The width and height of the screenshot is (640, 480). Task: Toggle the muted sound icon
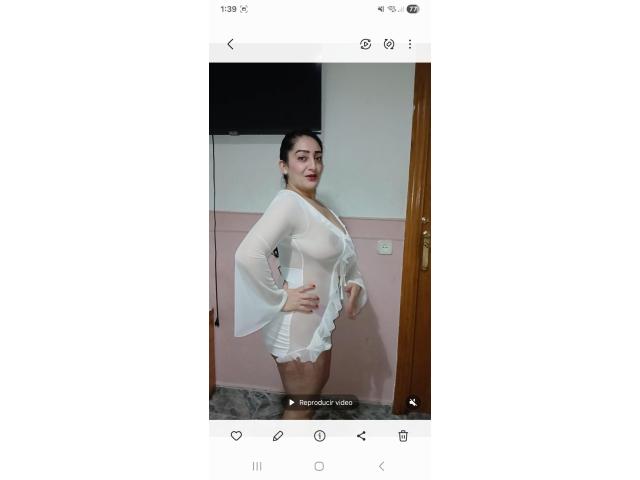[413, 402]
